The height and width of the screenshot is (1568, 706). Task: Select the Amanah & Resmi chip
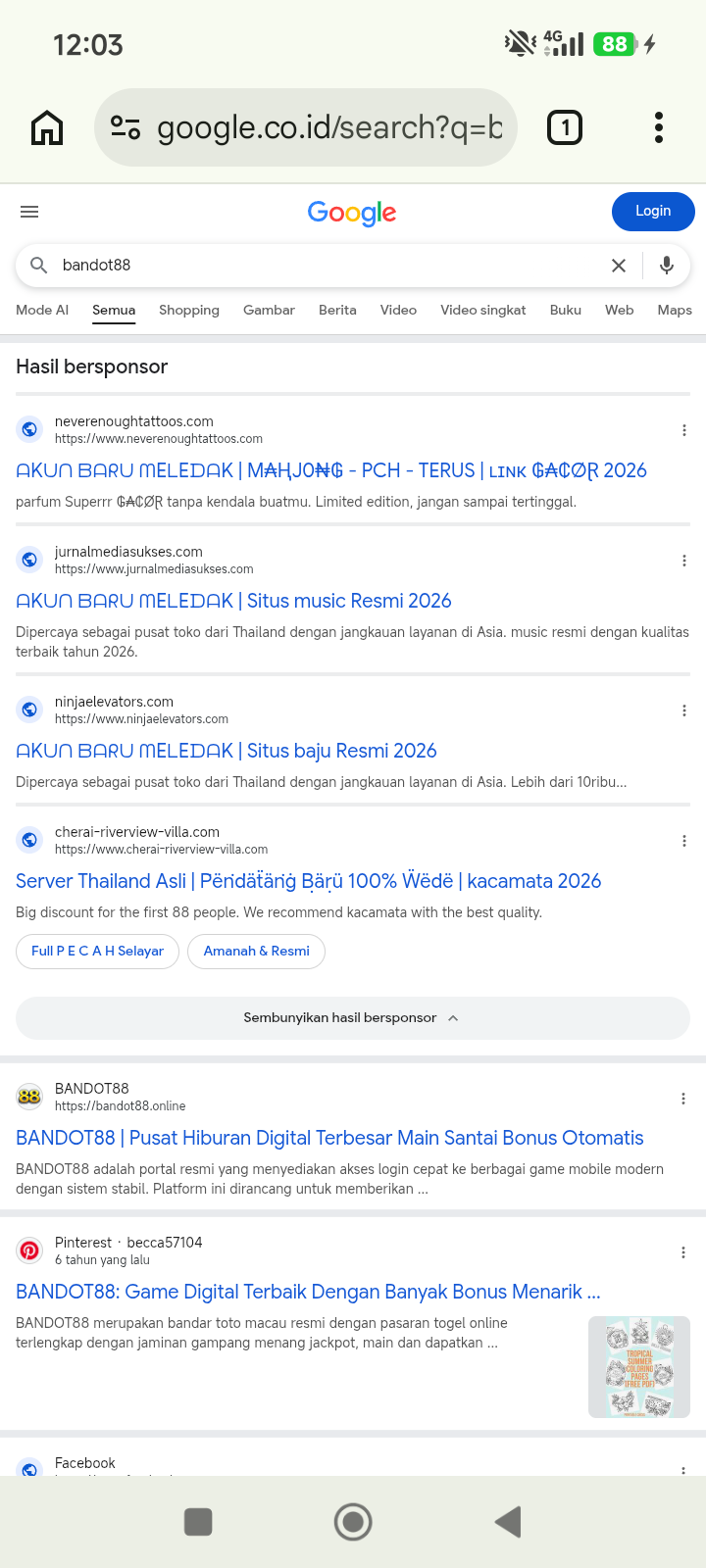tap(256, 952)
